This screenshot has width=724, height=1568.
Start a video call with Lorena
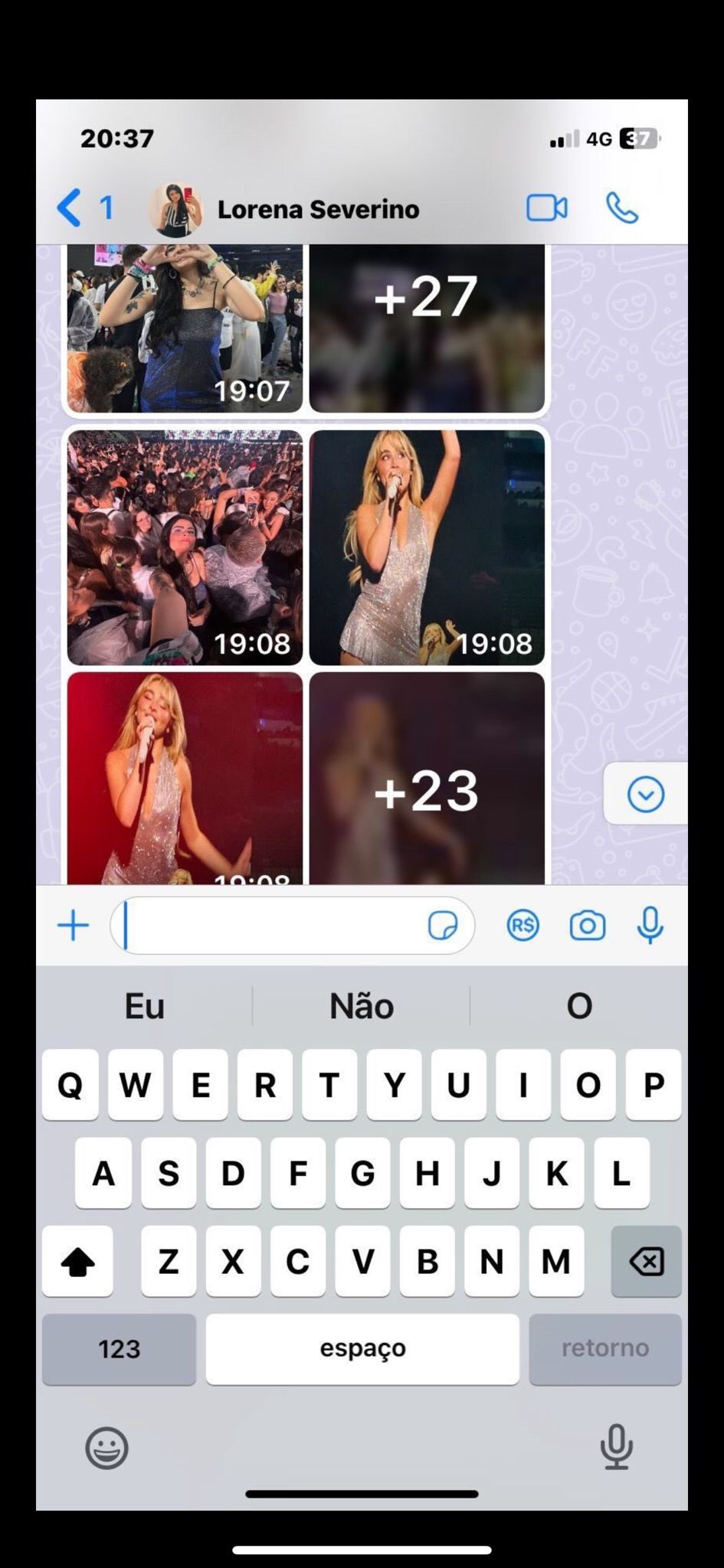pyautogui.click(x=546, y=208)
